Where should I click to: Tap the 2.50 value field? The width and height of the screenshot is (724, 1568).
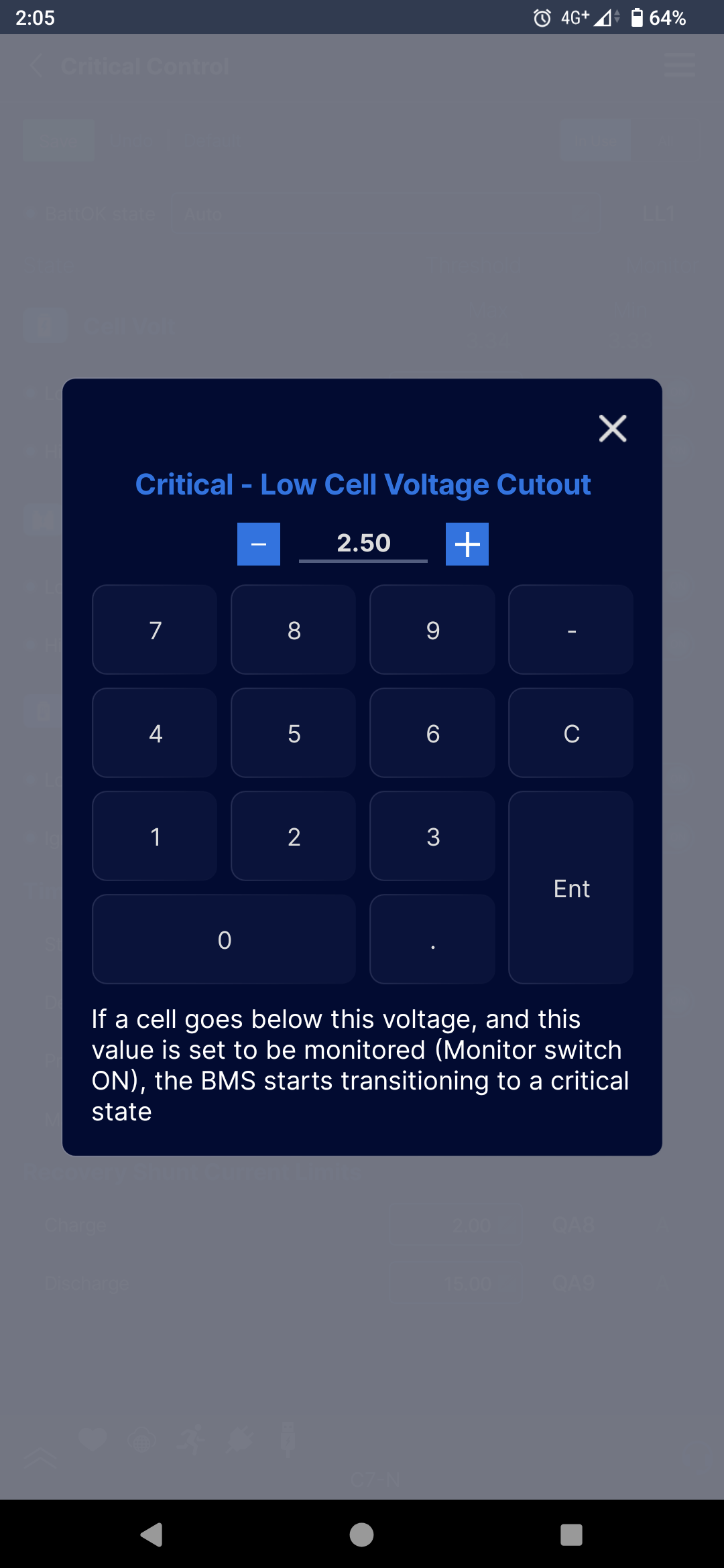(363, 543)
